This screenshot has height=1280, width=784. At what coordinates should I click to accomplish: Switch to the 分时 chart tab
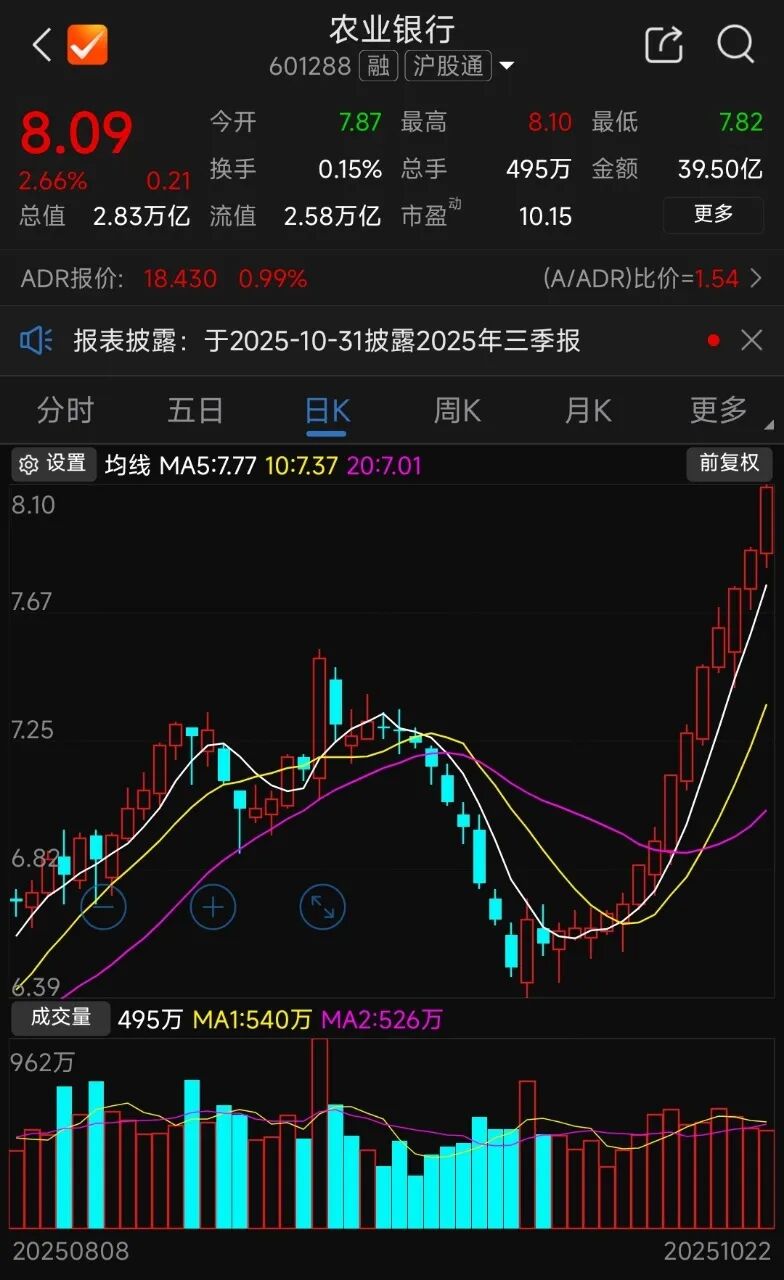click(65, 410)
